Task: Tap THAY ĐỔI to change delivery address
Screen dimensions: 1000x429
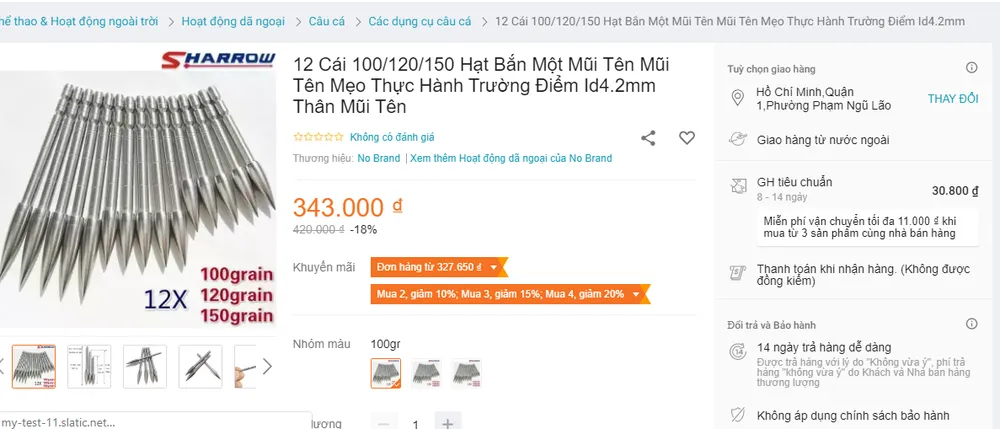Action: coord(952,99)
